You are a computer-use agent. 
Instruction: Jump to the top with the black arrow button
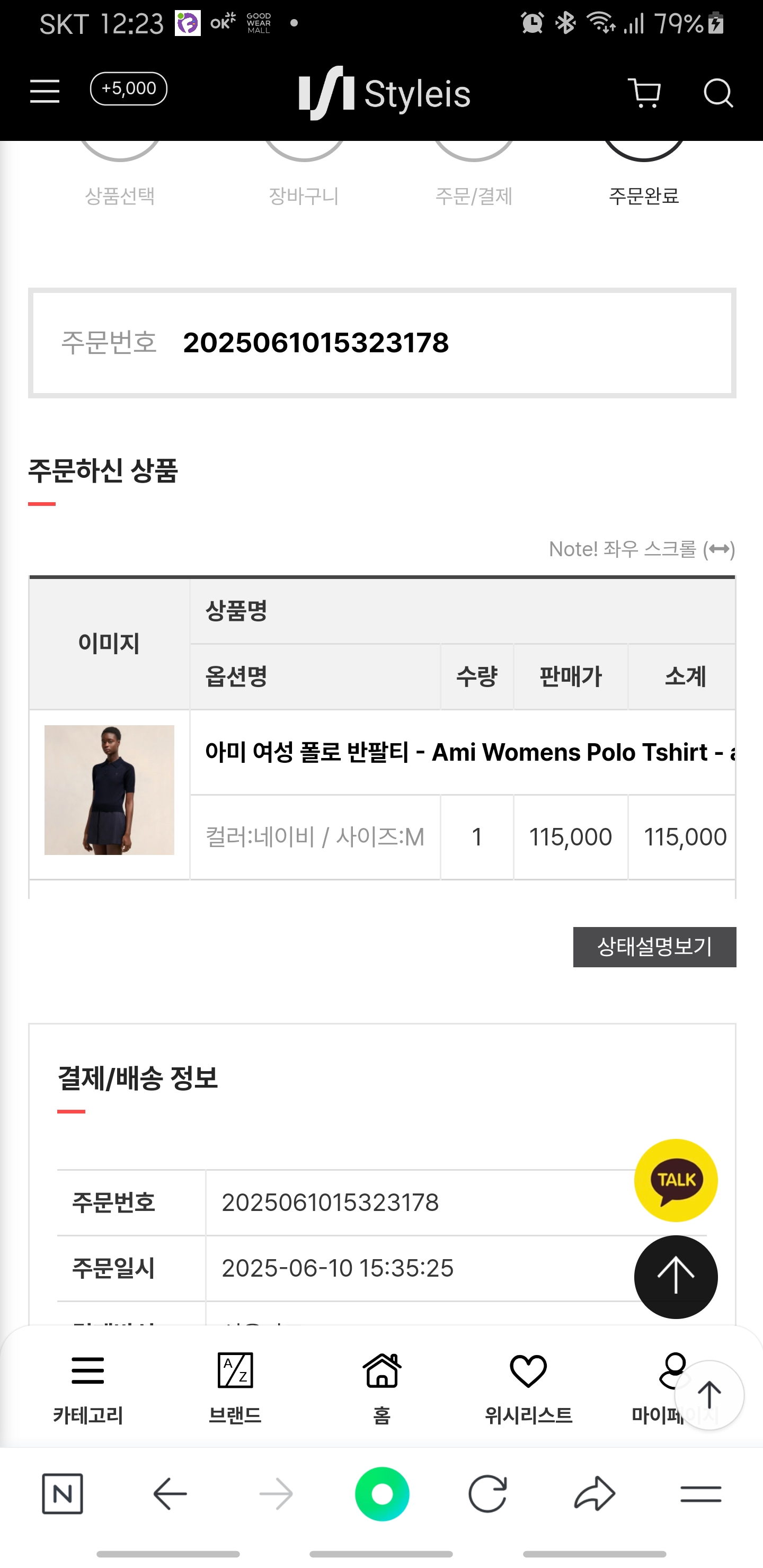[676, 1277]
